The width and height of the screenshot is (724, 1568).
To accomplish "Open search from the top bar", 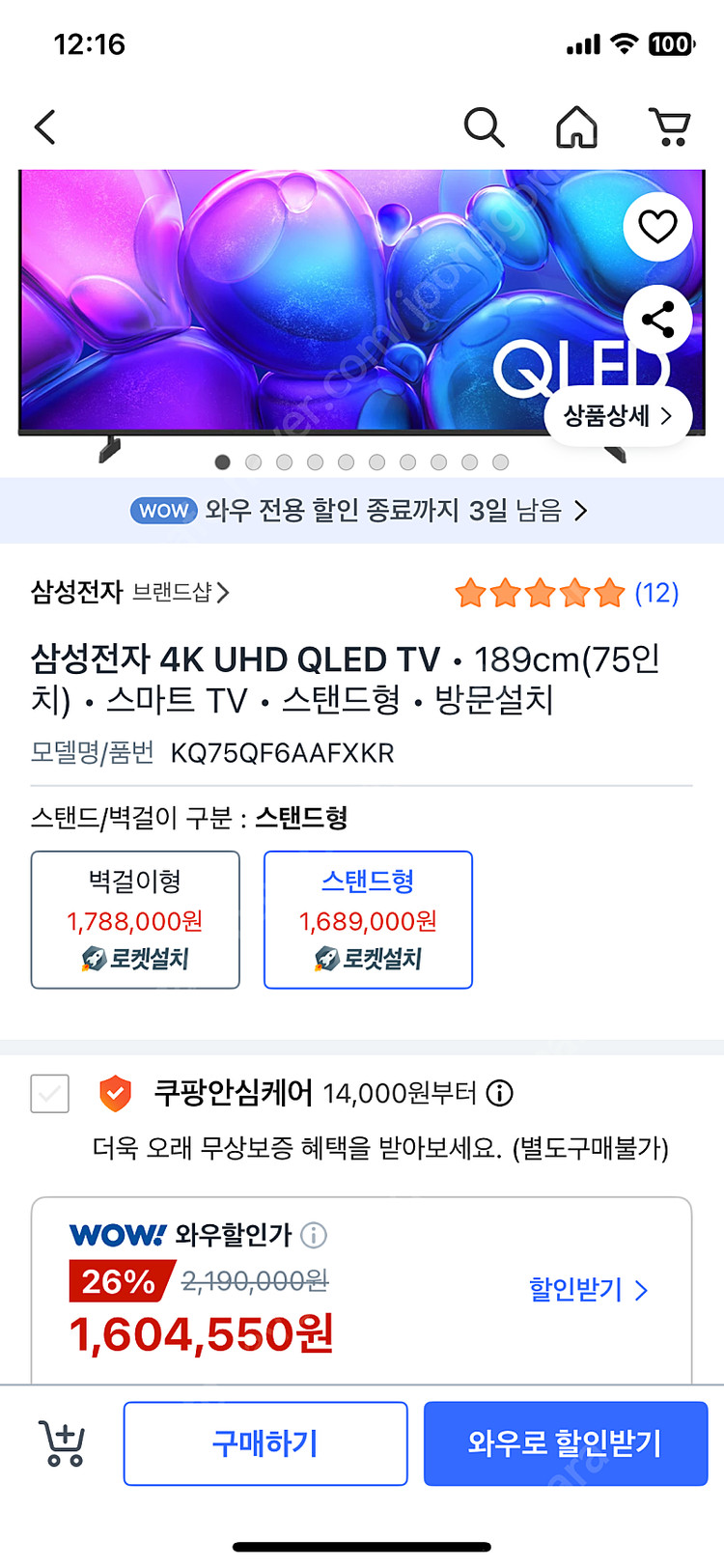I will pyautogui.click(x=484, y=126).
